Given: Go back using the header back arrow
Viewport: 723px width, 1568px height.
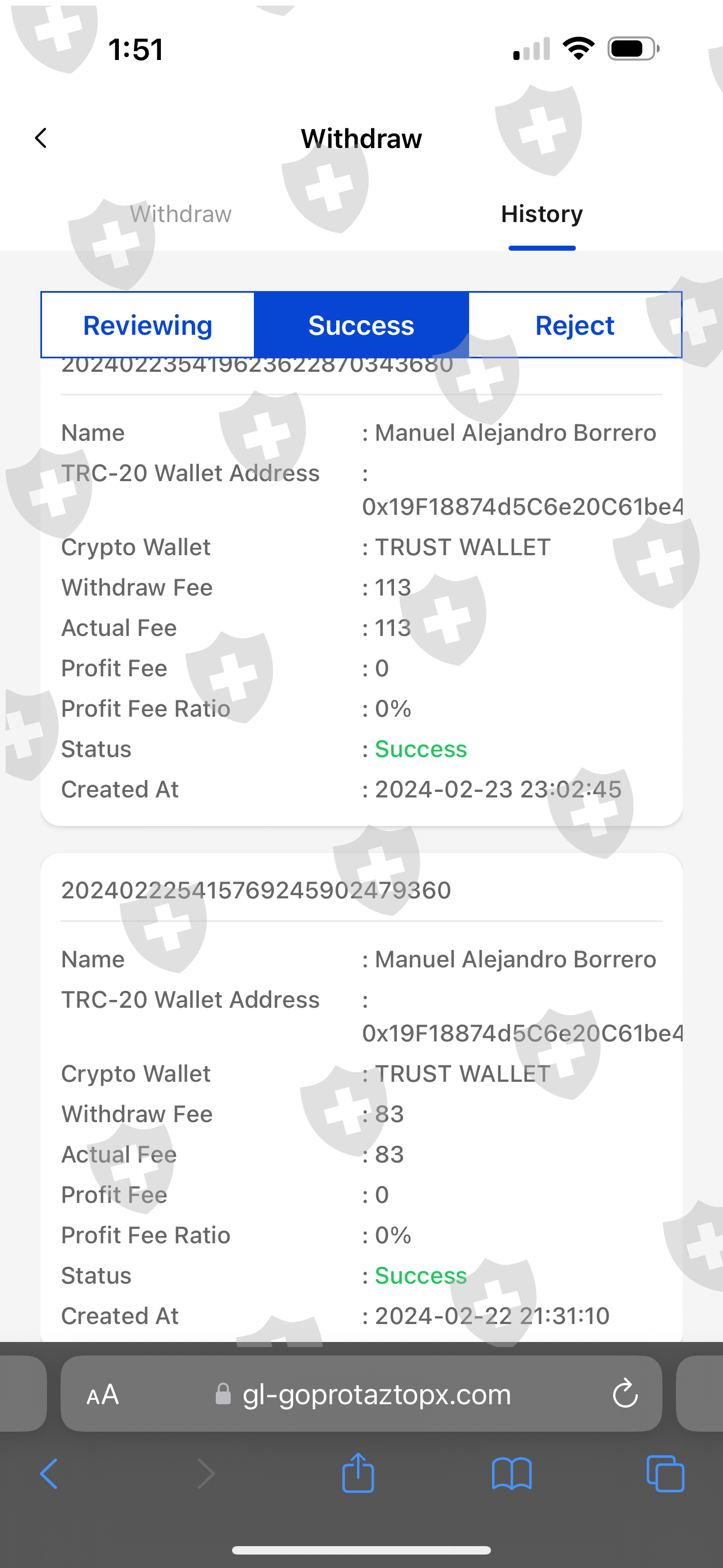Looking at the screenshot, I should pyautogui.click(x=41, y=138).
